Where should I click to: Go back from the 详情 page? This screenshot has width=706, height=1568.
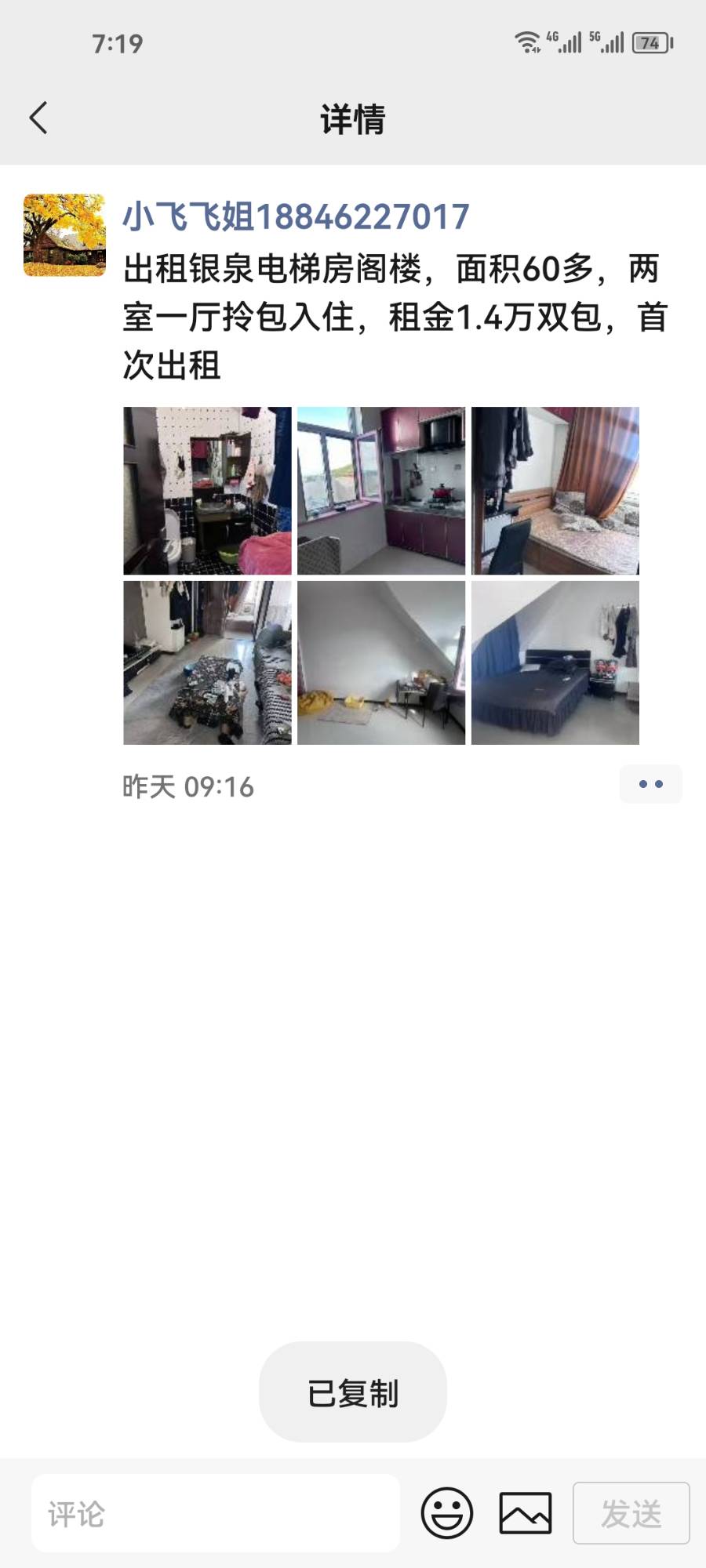(x=39, y=118)
